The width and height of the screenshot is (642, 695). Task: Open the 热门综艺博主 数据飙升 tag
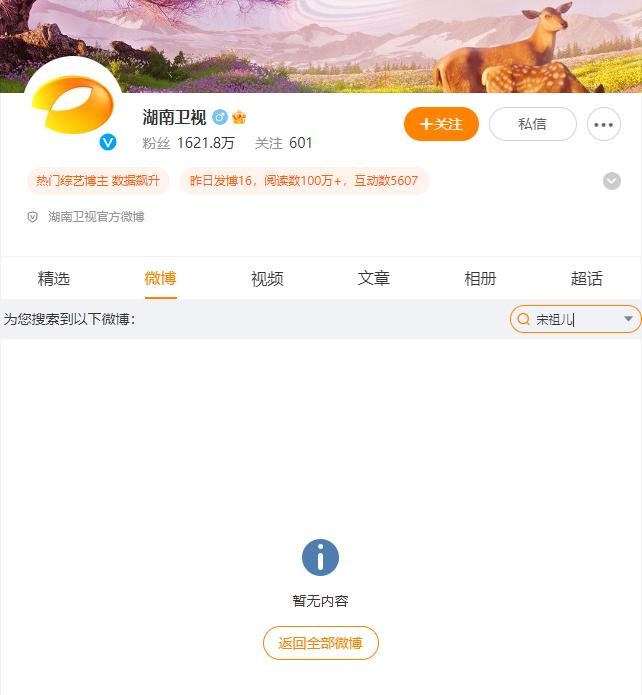98,181
